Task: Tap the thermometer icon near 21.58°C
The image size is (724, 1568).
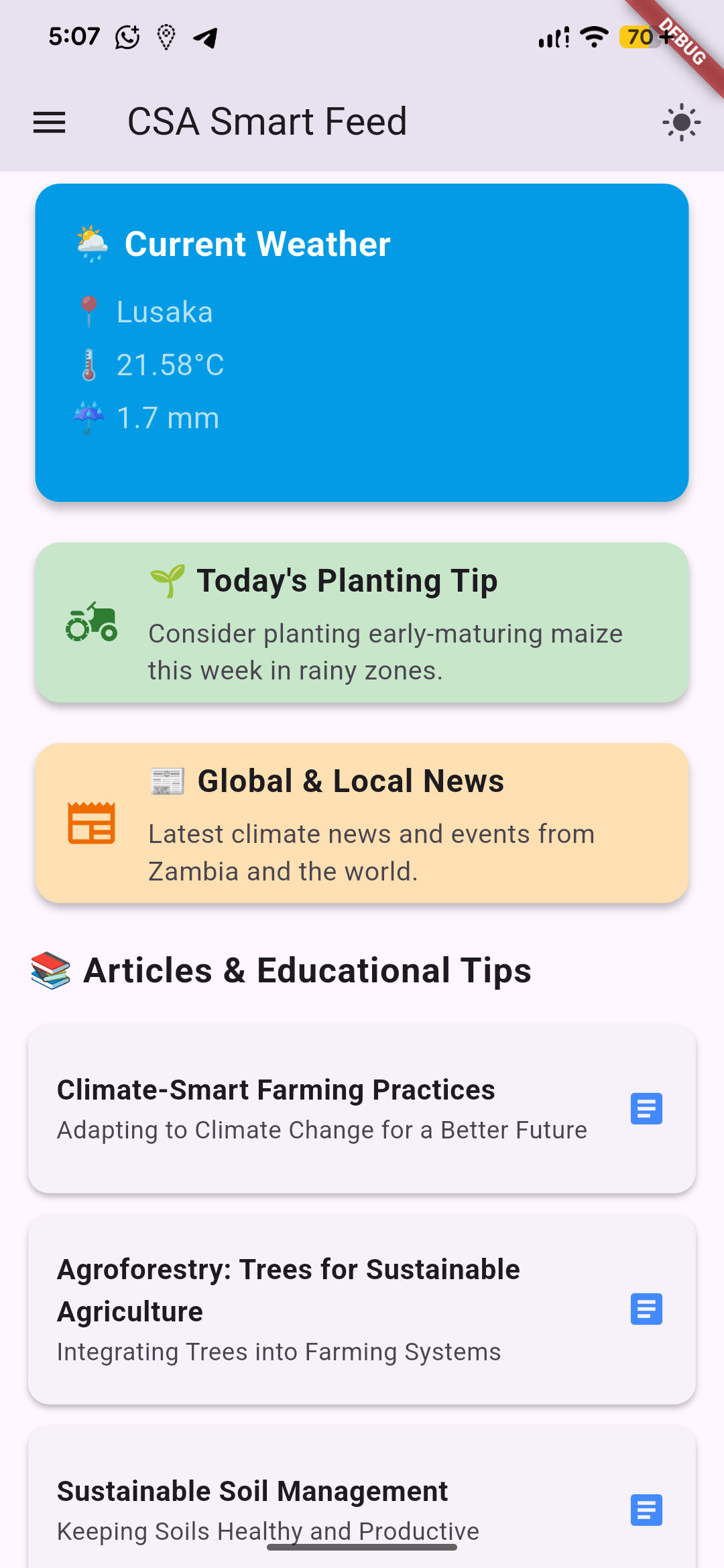Action: click(88, 365)
